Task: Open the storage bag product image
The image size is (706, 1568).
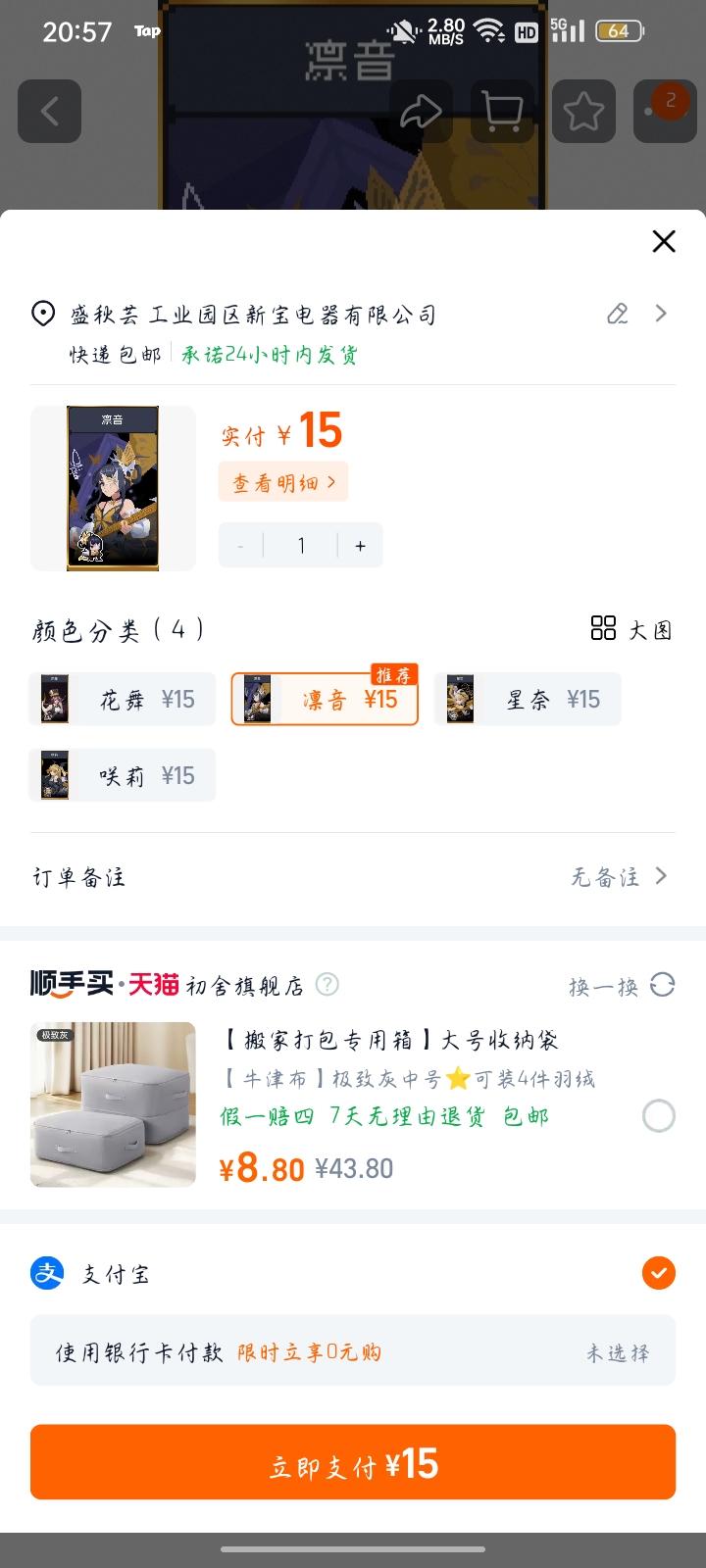Action: pos(113,1104)
